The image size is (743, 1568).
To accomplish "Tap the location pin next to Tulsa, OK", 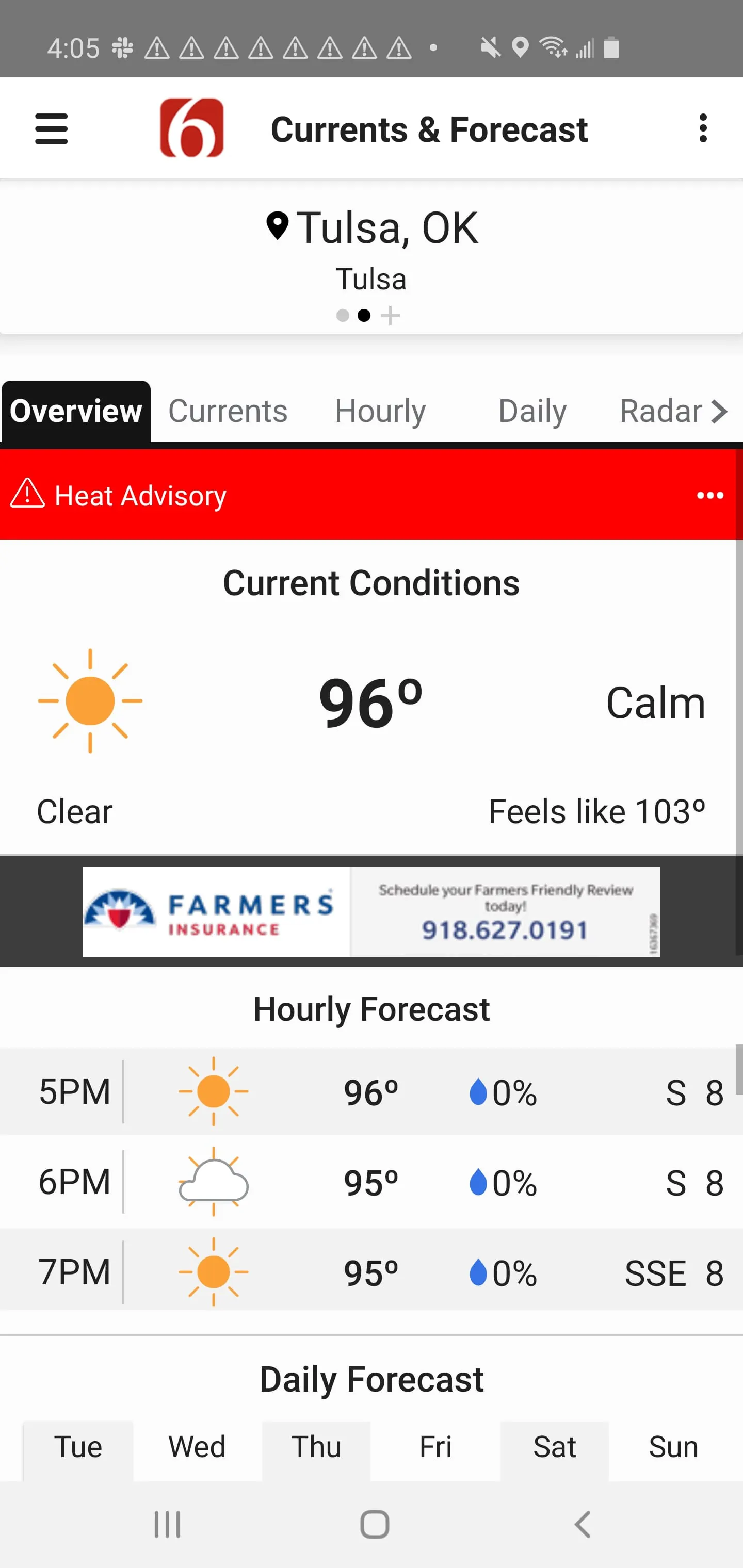I will click(278, 226).
